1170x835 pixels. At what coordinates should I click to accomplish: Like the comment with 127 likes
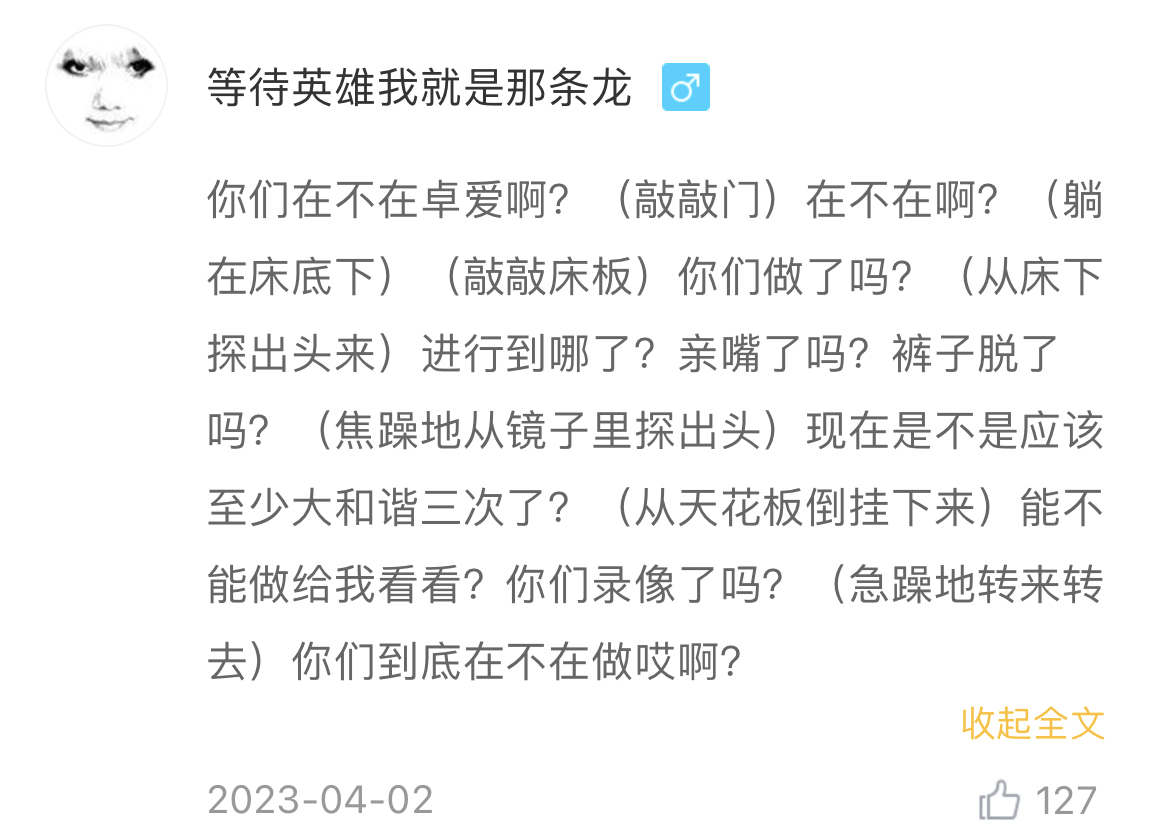[1000, 800]
